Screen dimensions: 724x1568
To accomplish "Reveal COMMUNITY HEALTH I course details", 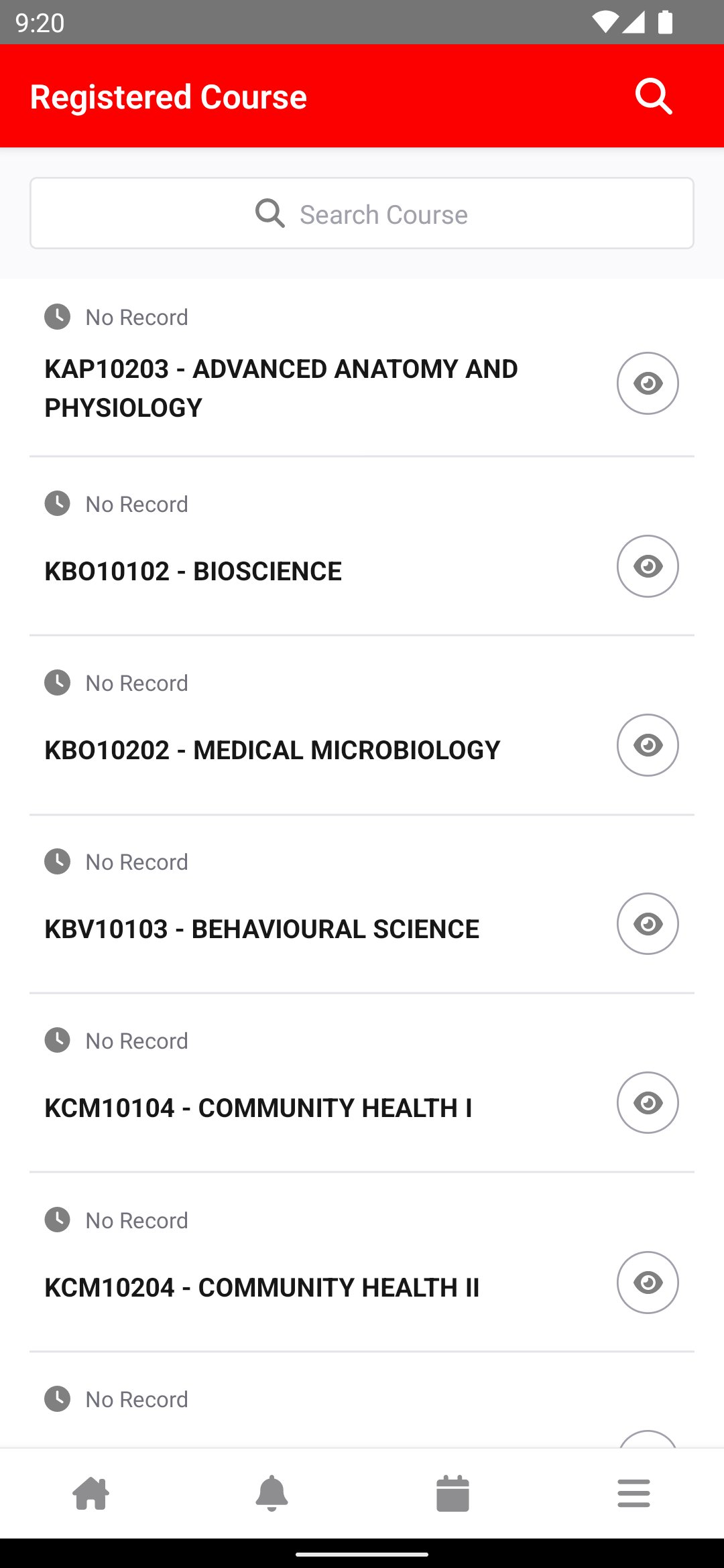I will coord(646,1102).
